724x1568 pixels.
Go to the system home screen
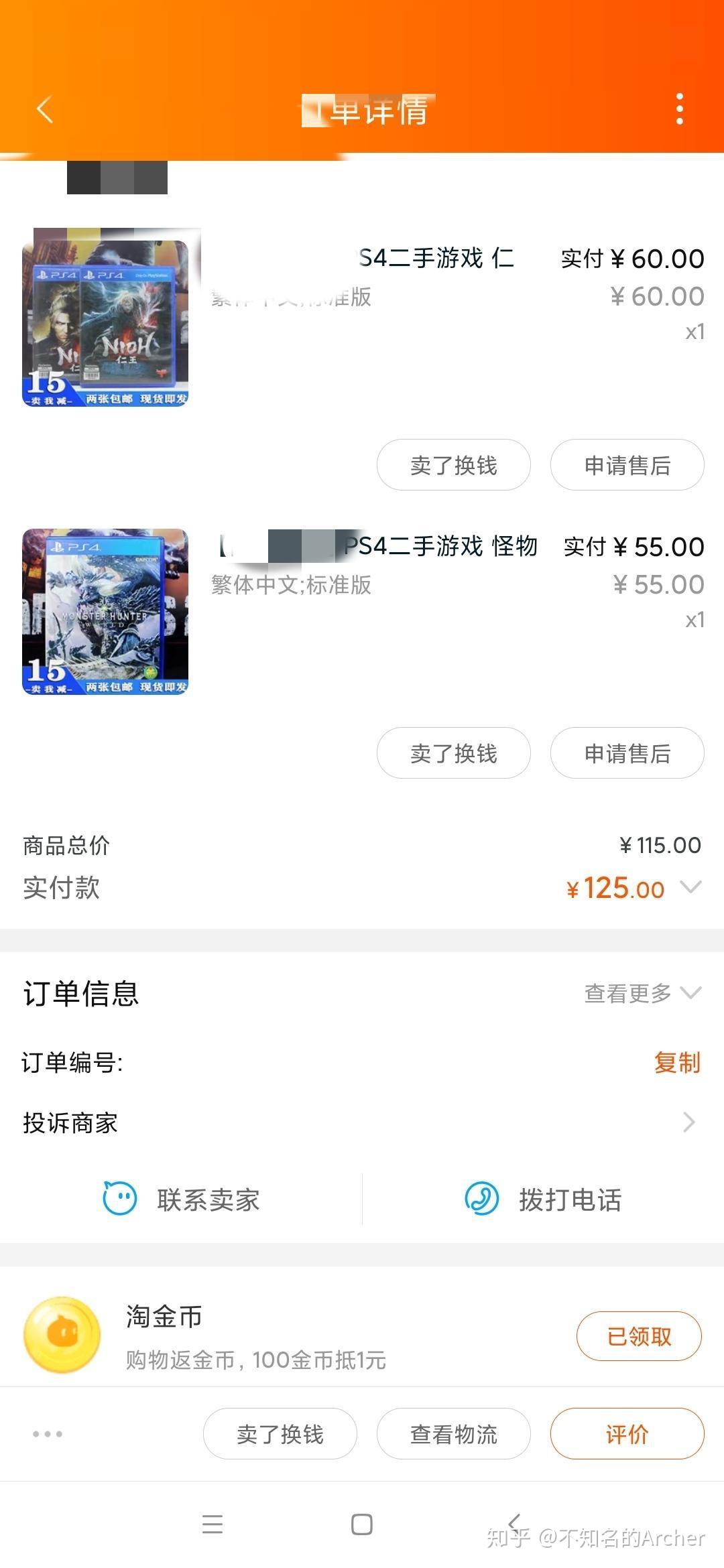pyautogui.click(x=362, y=1524)
